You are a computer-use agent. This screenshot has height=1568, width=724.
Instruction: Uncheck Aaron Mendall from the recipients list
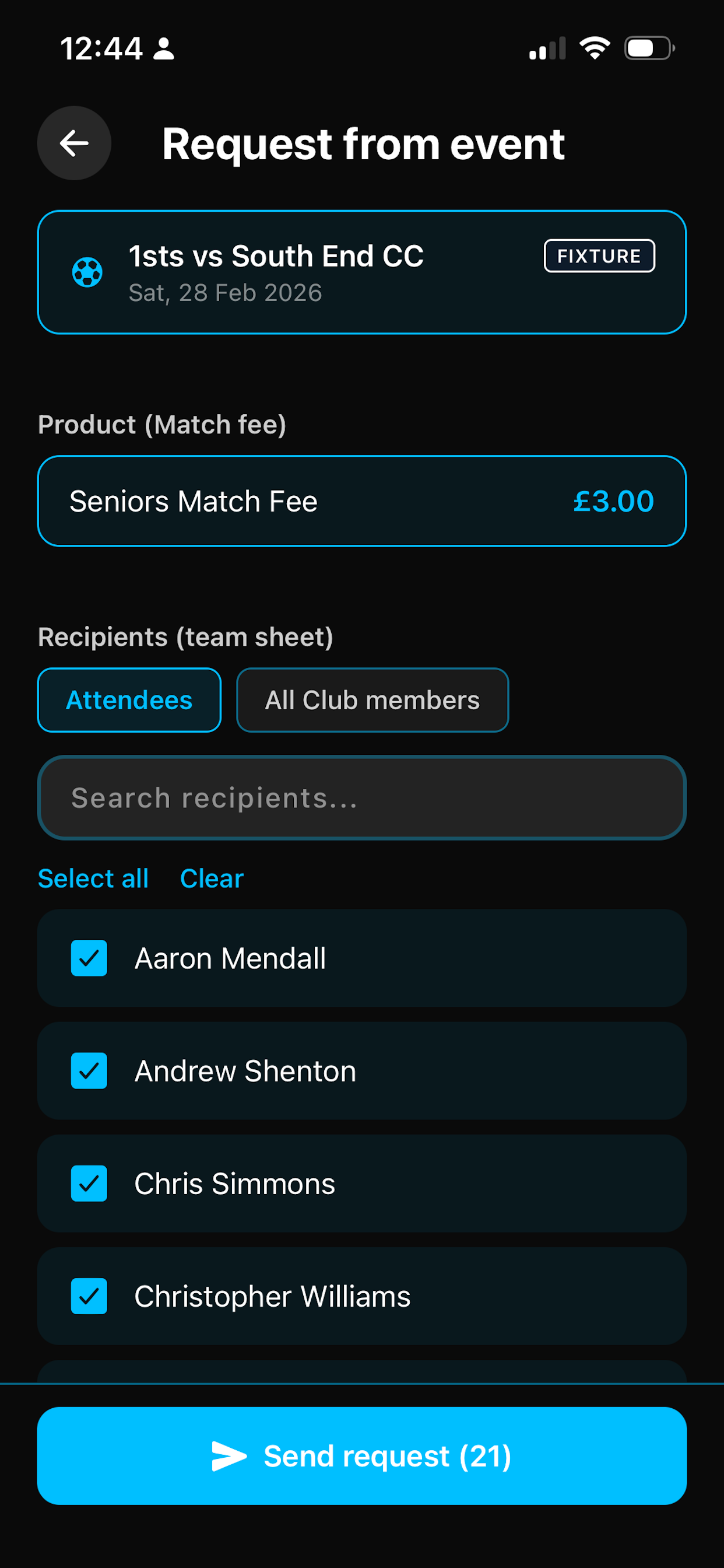89,957
